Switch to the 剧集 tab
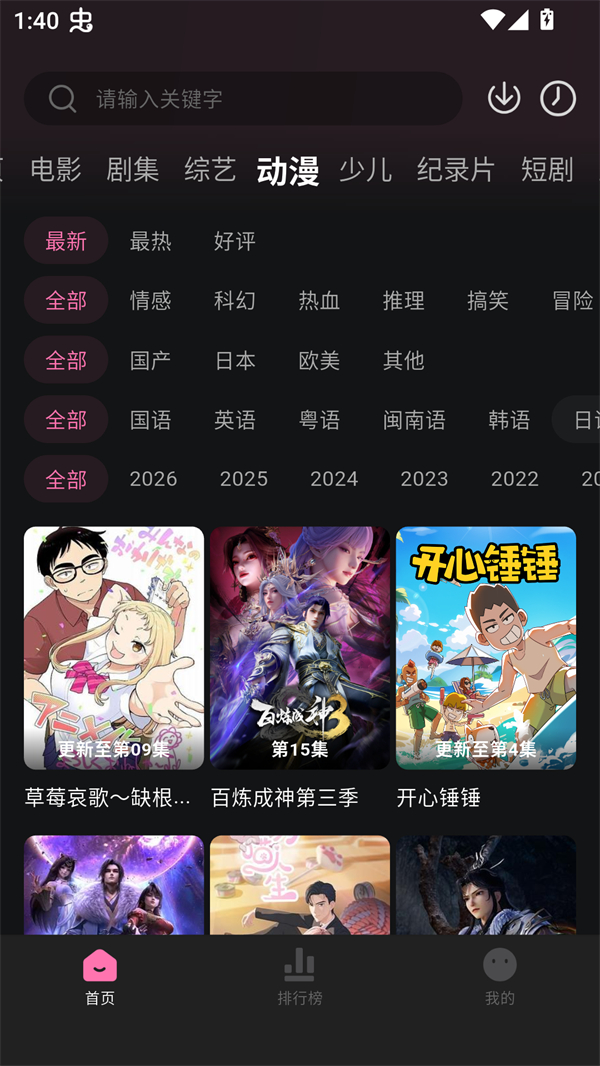This screenshot has width=600, height=1066. [x=133, y=170]
